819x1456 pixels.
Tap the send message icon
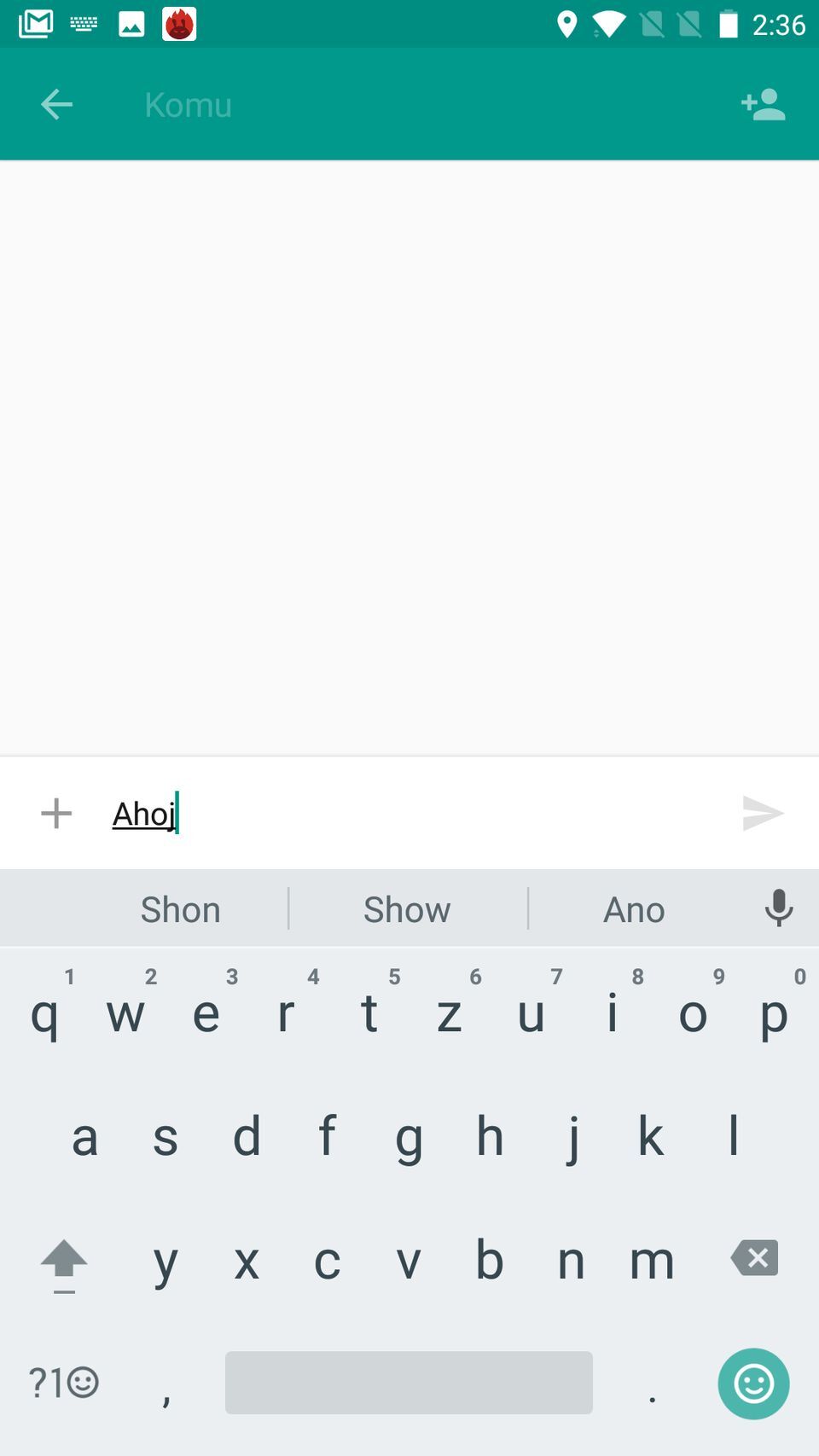(x=763, y=812)
